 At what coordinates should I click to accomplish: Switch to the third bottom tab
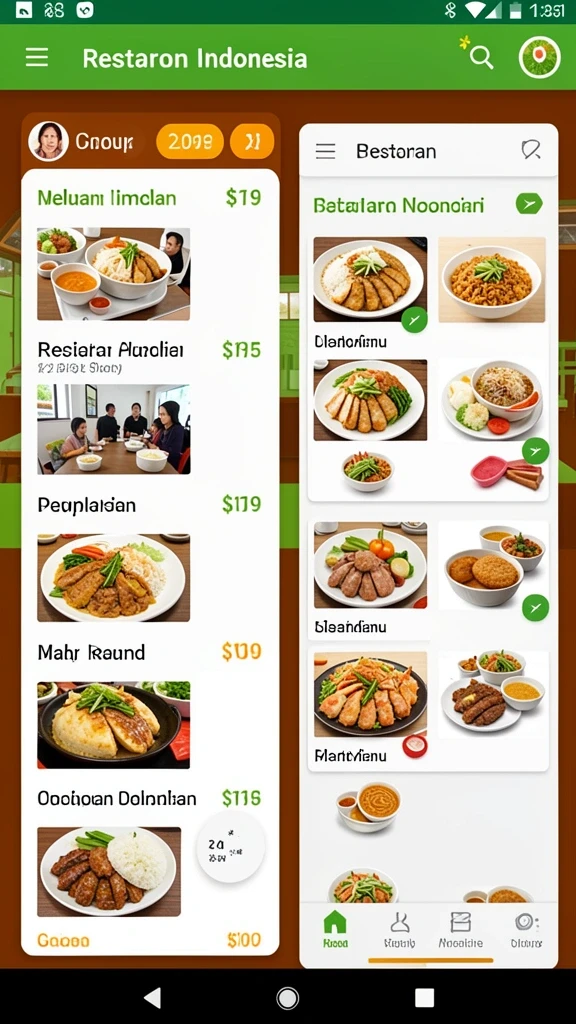(460, 929)
